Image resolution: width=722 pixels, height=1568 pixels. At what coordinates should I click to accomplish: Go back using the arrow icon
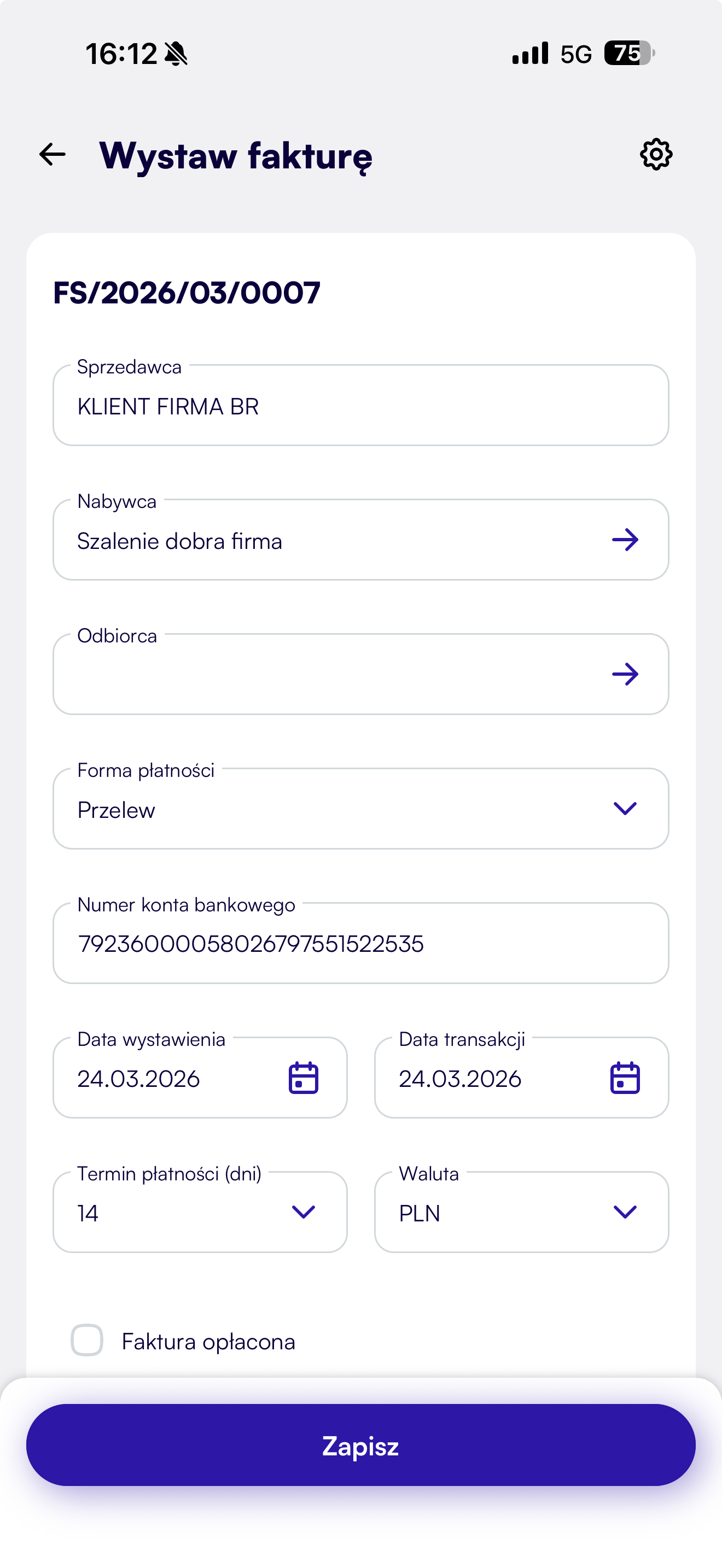point(53,155)
